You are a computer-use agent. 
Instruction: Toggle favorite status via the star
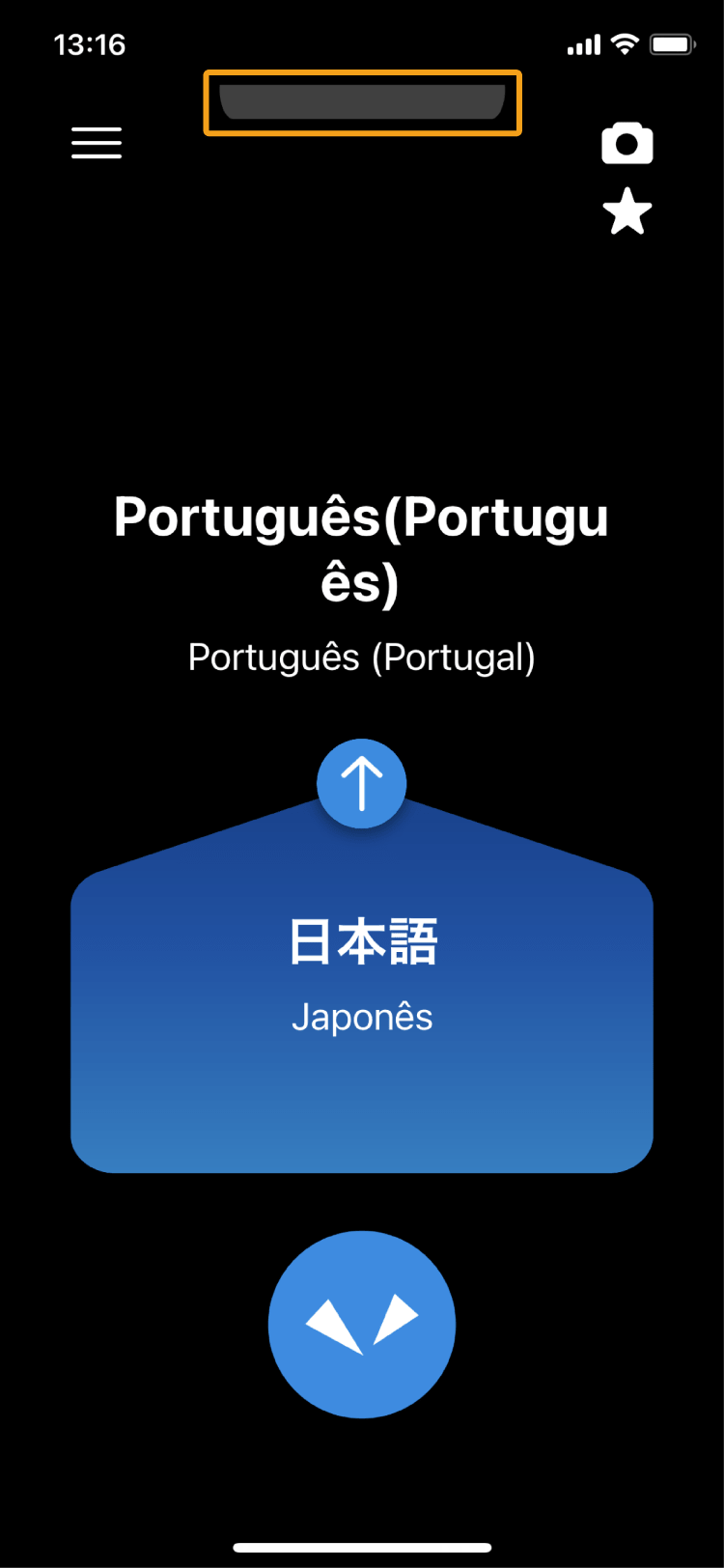[627, 212]
